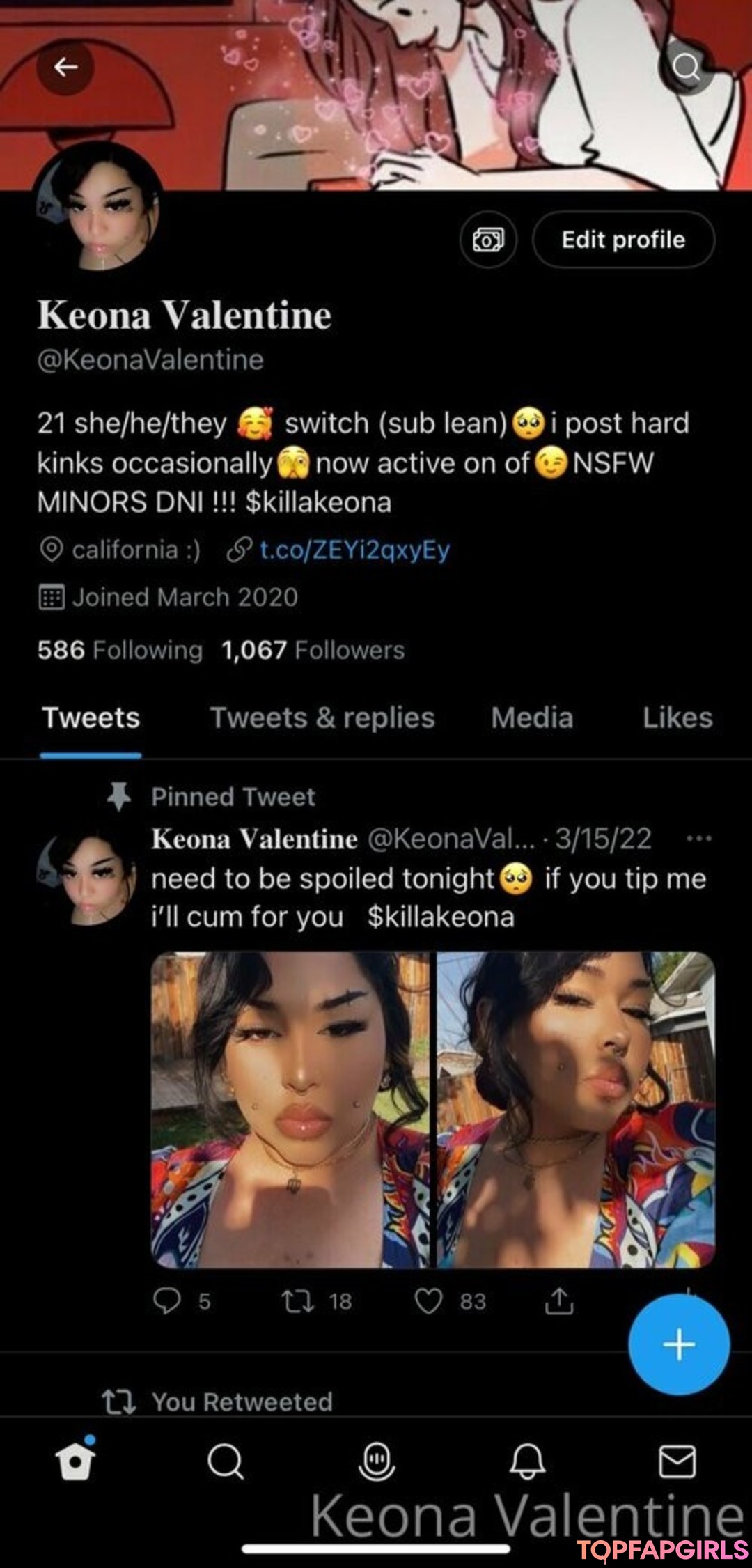The height and width of the screenshot is (1568, 752).
Task: Open the Spaces microphone tab
Action: 377,1461
